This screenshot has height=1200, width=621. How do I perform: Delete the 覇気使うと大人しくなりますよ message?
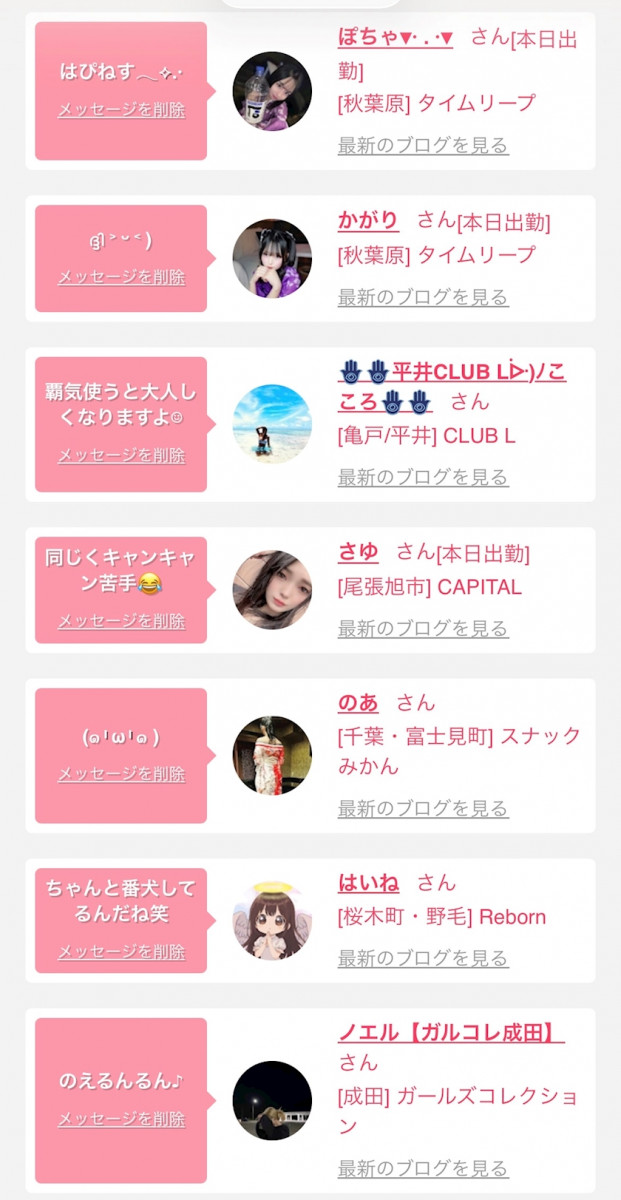point(121,455)
